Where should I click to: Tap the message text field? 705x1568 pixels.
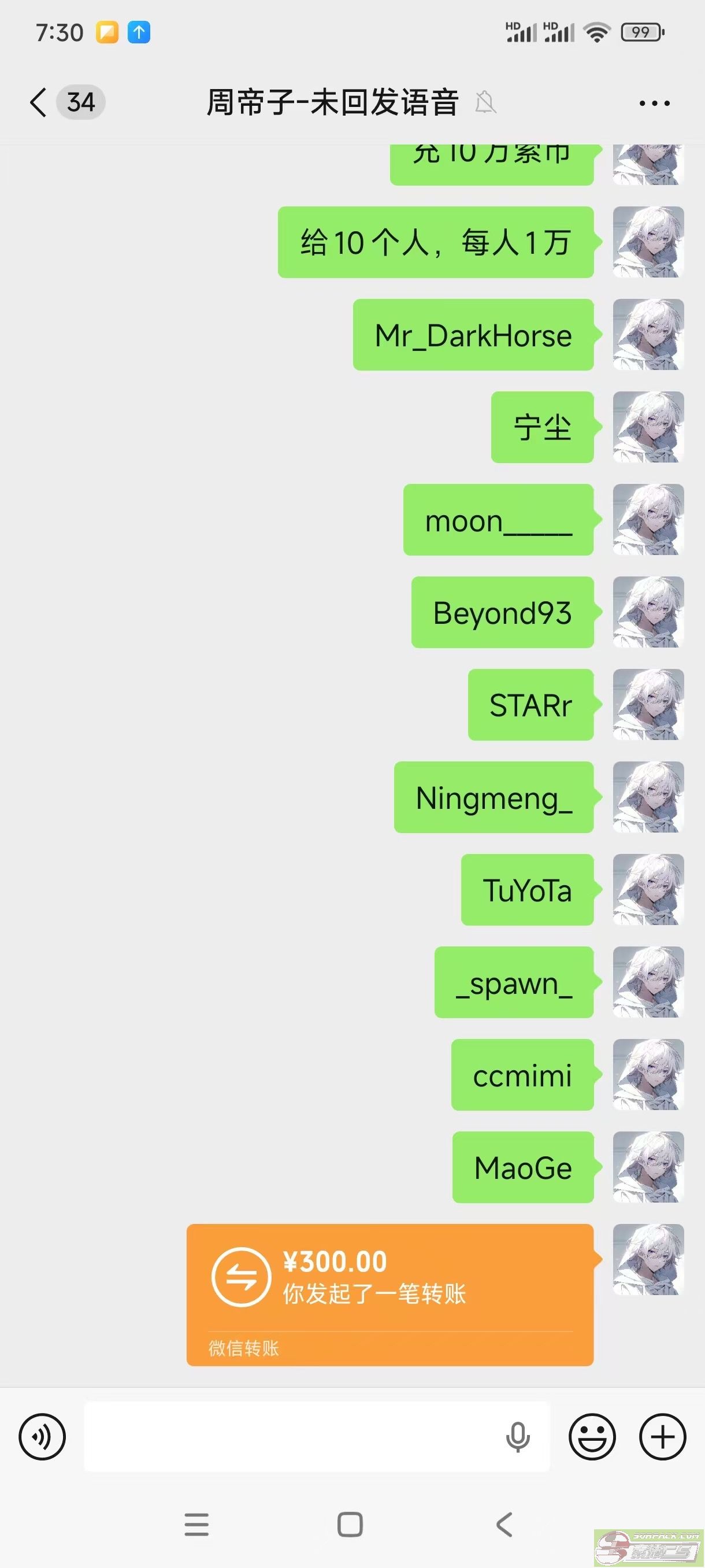292,1437
